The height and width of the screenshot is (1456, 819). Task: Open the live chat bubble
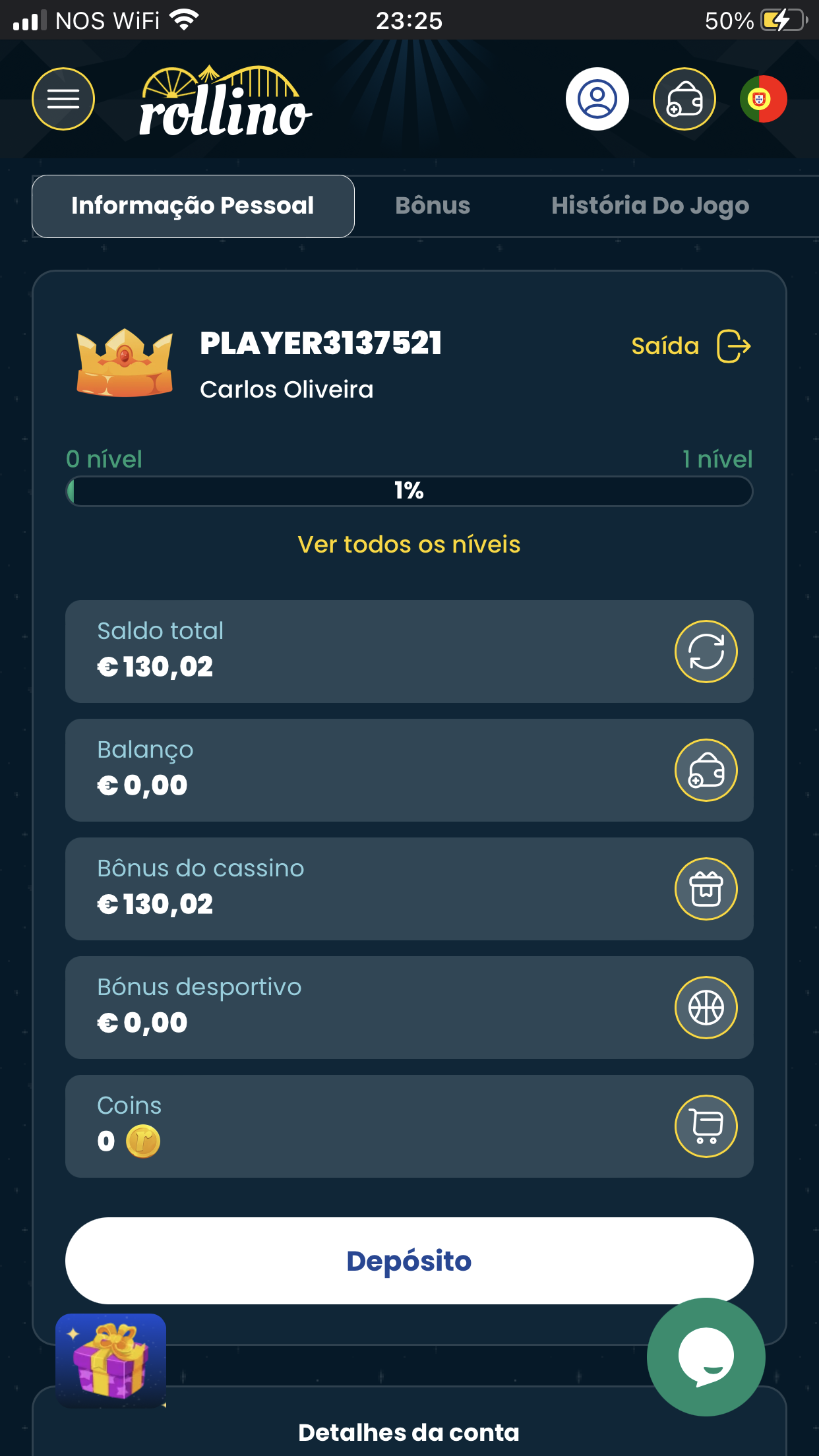pos(706,1357)
